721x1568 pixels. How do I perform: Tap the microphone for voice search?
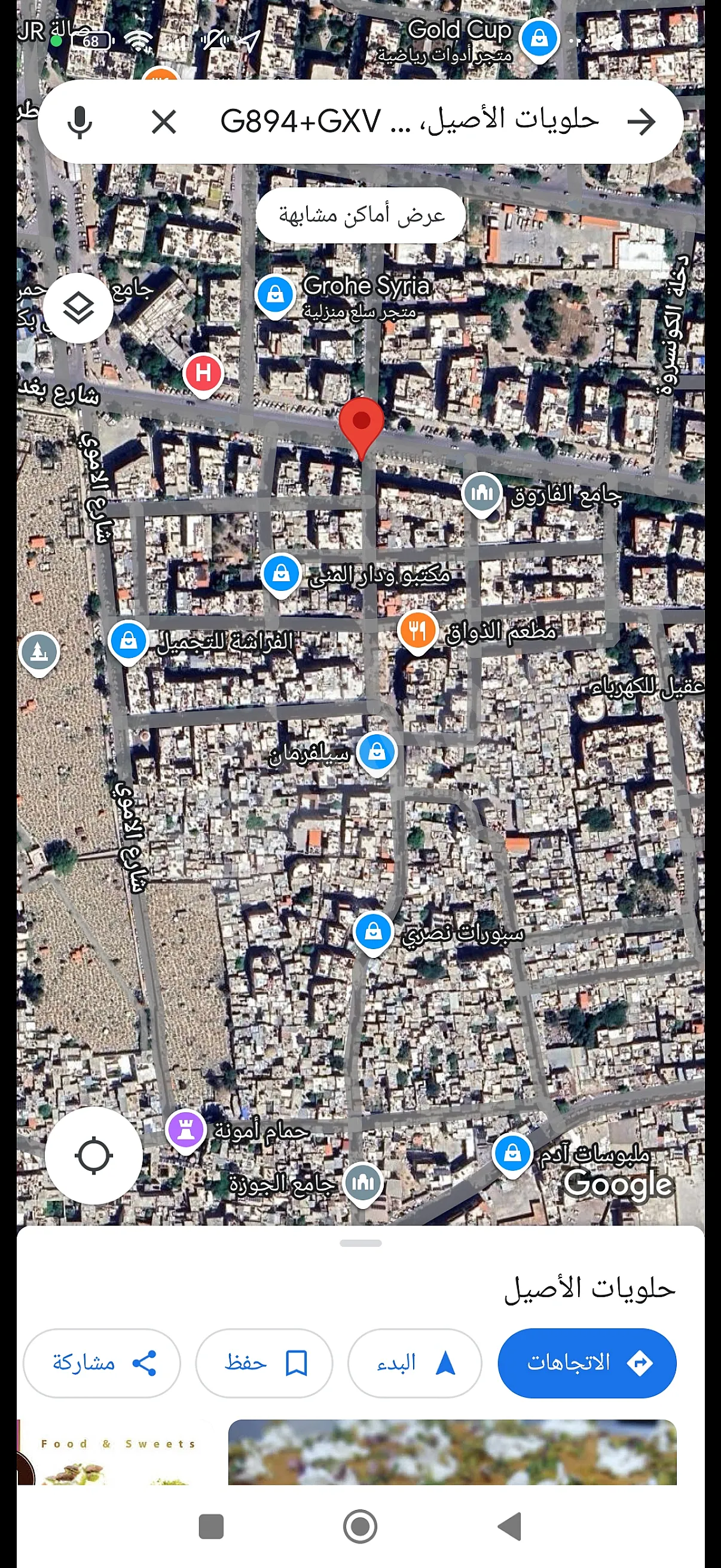coord(80,122)
